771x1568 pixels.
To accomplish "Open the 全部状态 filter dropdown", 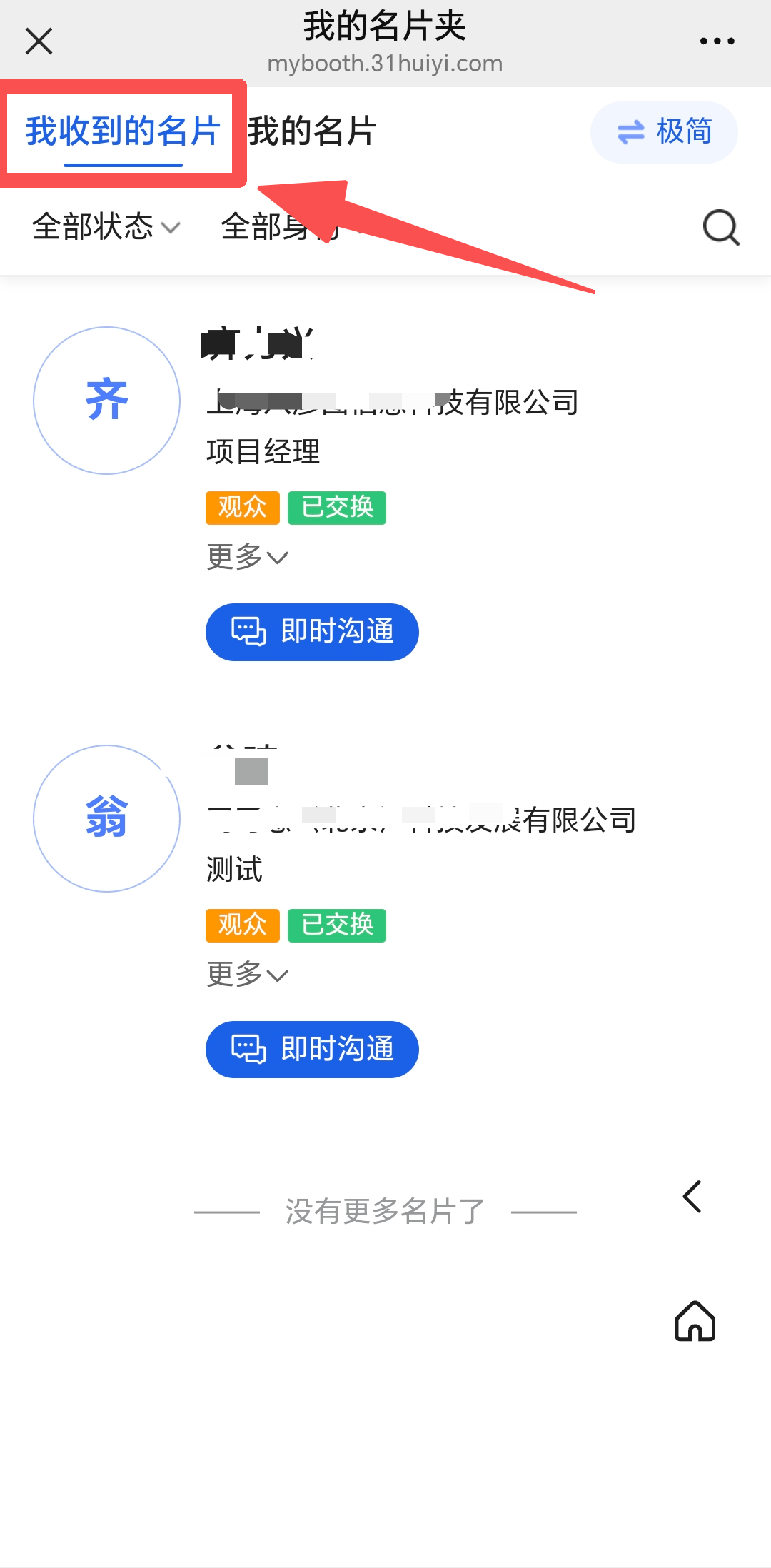I will [x=106, y=227].
